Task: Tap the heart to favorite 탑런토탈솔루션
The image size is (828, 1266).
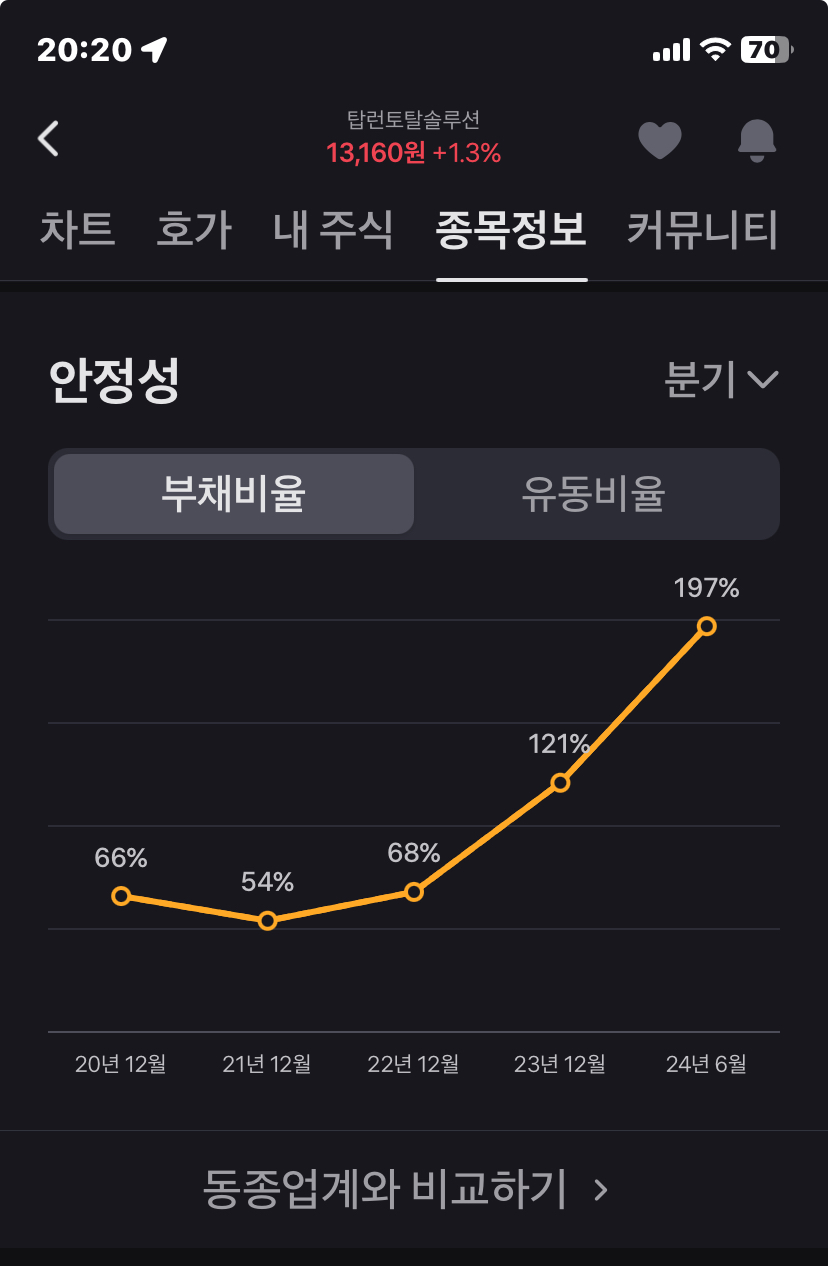Action: (659, 140)
